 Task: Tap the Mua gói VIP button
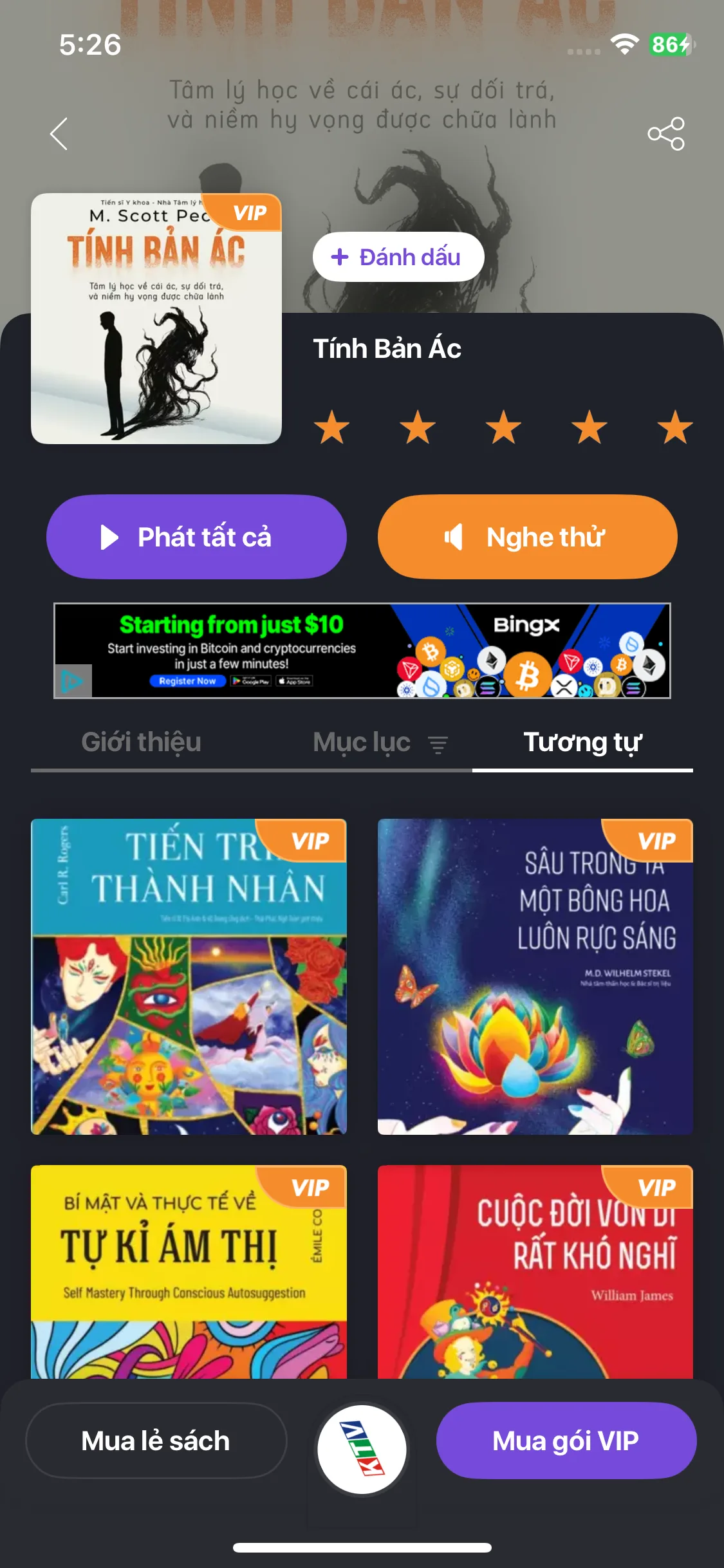(x=566, y=1441)
